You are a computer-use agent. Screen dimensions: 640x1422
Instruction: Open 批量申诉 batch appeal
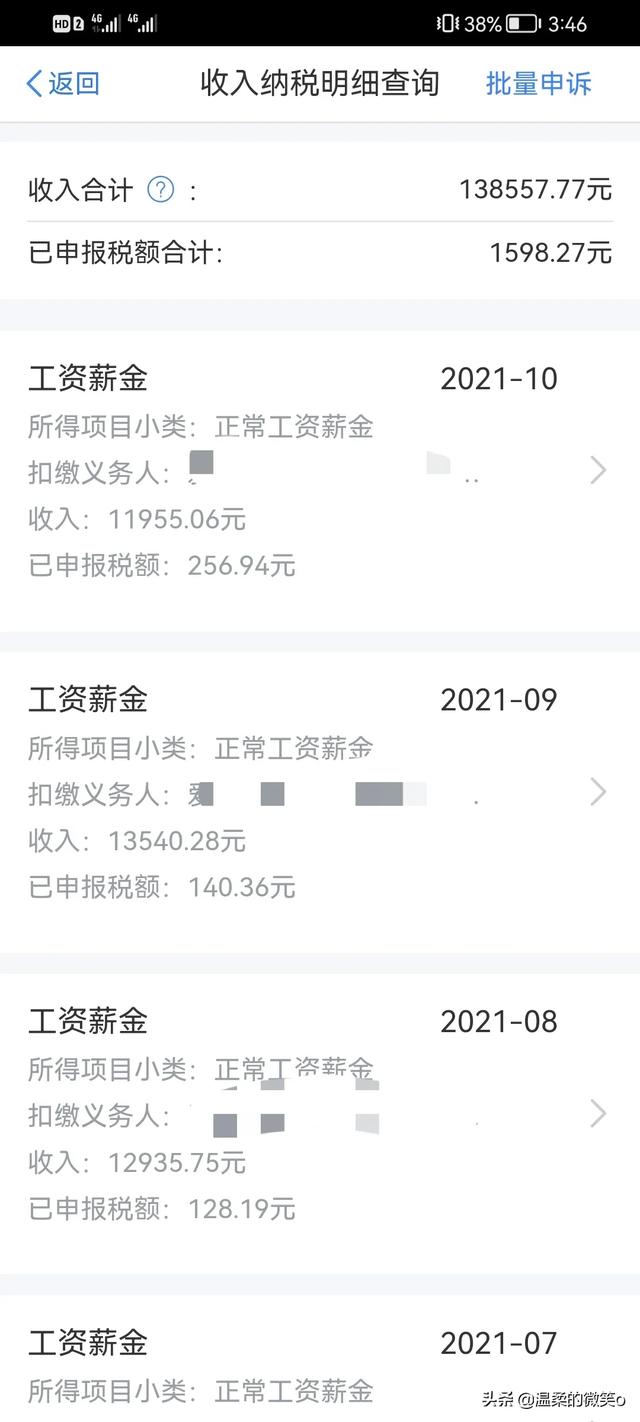539,83
